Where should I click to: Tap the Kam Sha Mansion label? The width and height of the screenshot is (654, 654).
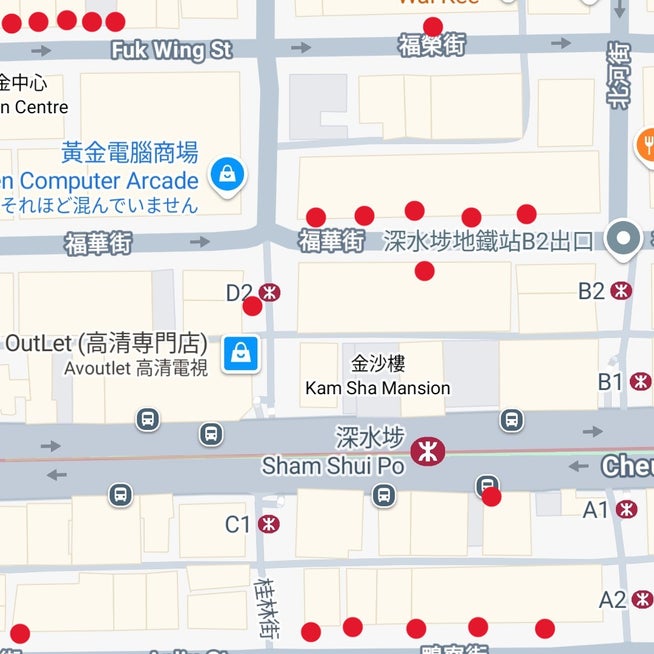coord(377,387)
